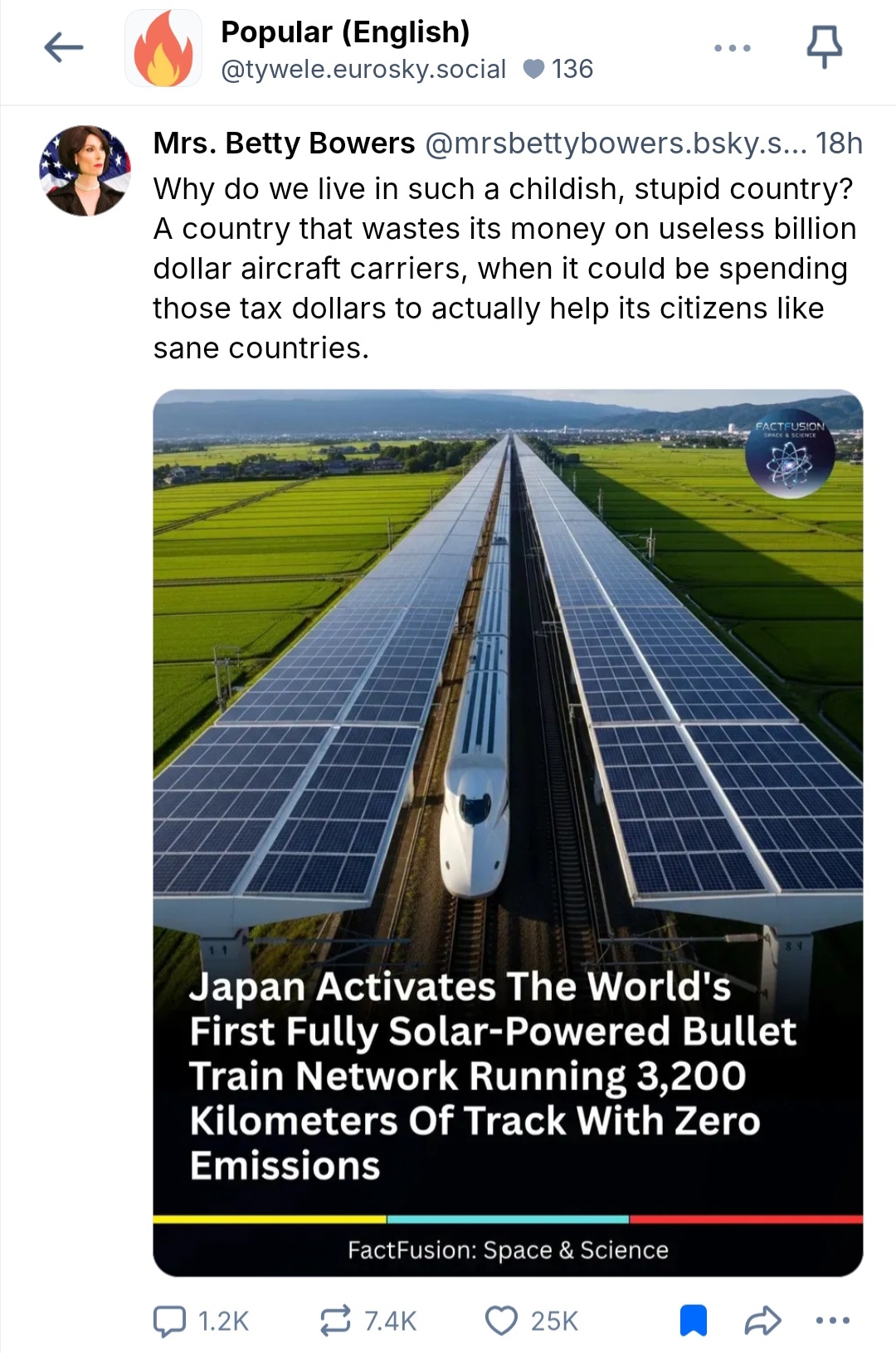Share the Betty Bowers post
This screenshot has height=1353, width=896.
pyautogui.click(x=762, y=1320)
